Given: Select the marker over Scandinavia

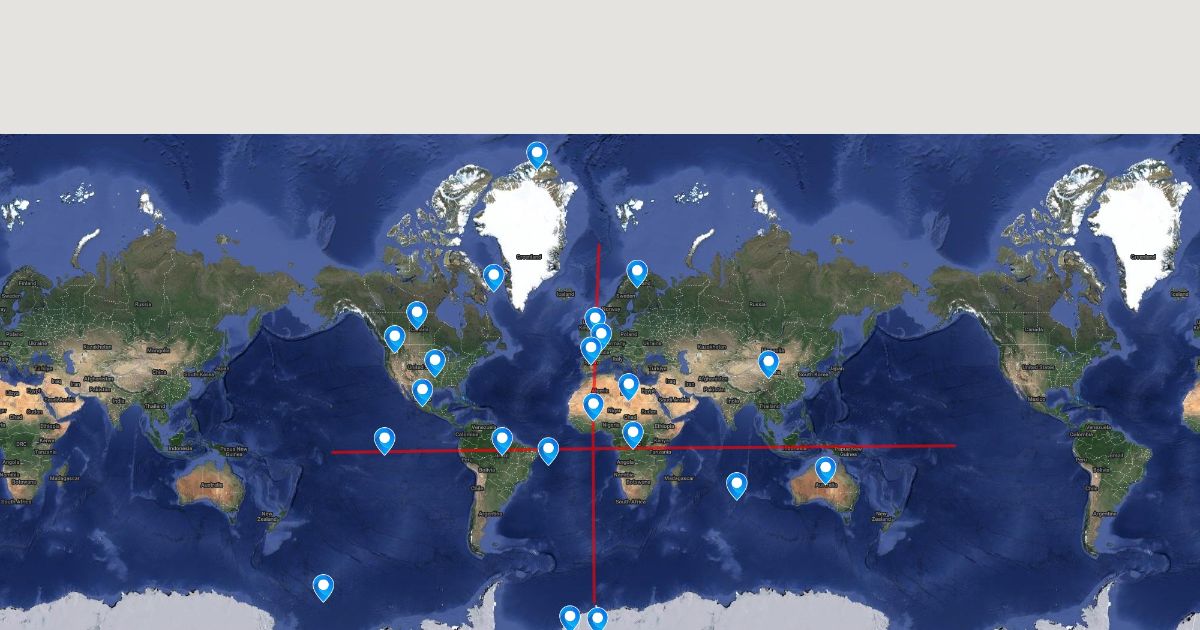Looking at the screenshot, I should pyautogui.click(x=637, y=272).
